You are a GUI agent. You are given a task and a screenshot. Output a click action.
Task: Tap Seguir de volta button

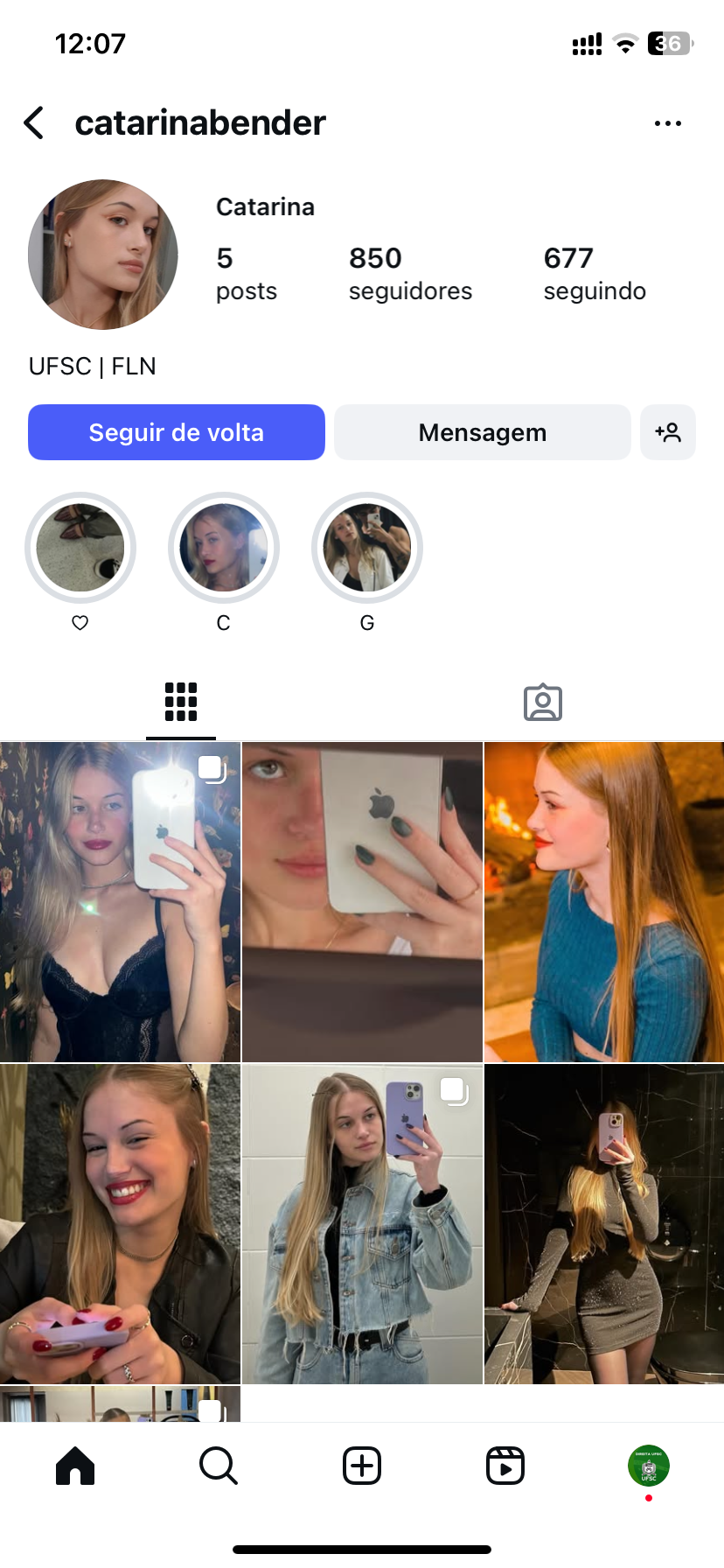pos(177,432)
